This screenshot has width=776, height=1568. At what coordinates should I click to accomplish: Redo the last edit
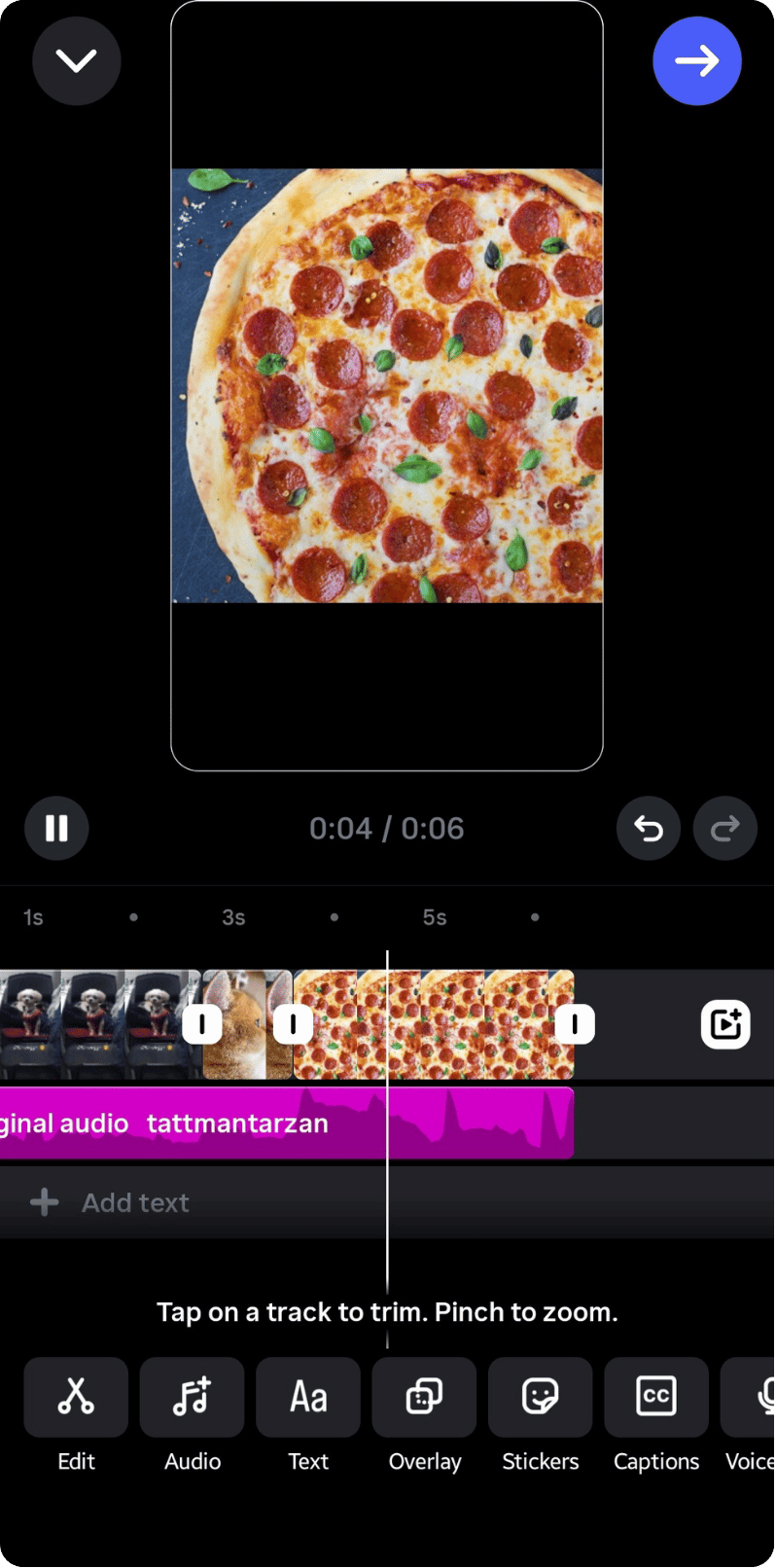point(724,828)
